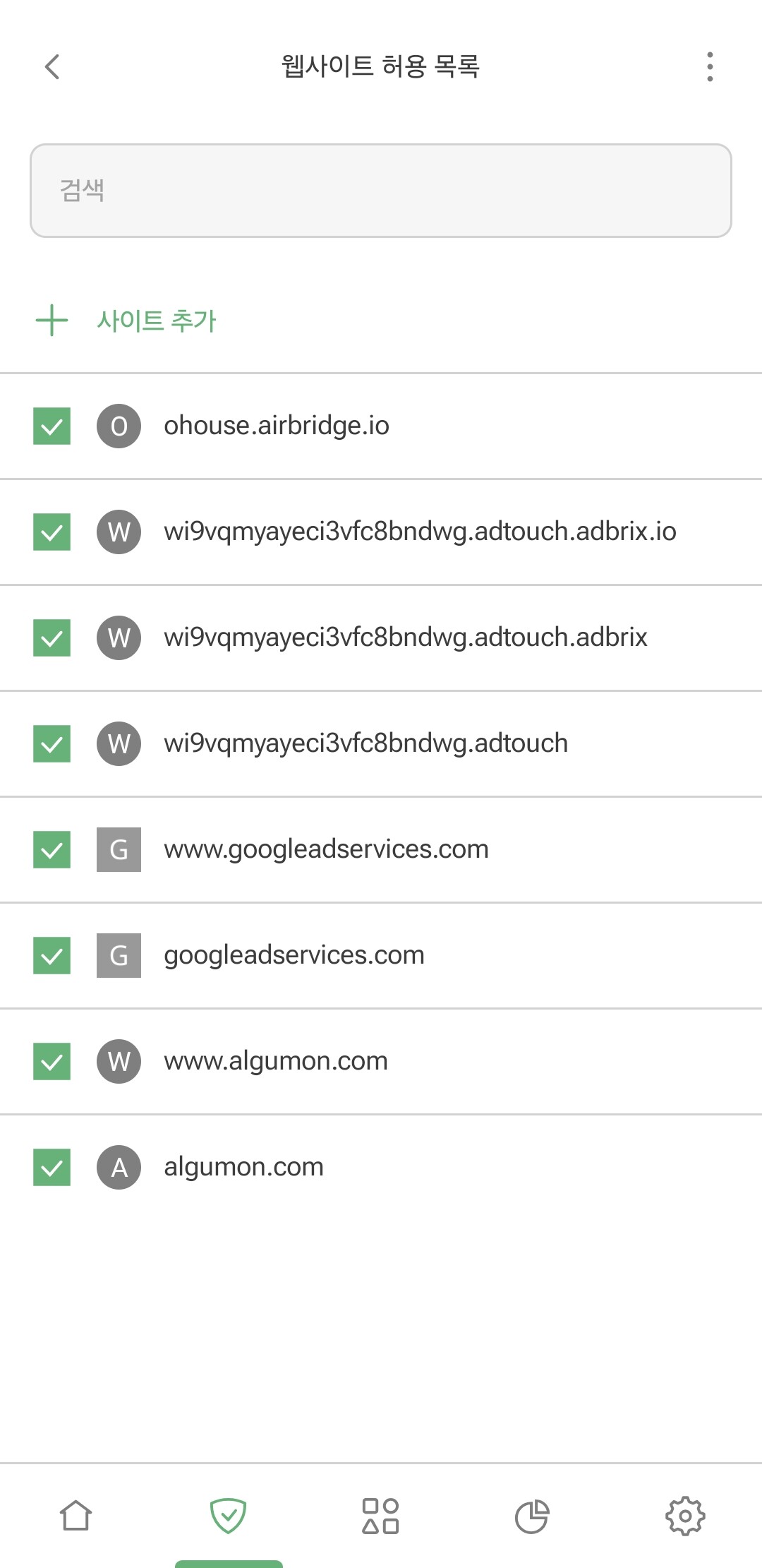Viewport: 762px width, 1568px height.
Task: Uncheck ohouse.airbridge.io checkbox
Action: click(x=52, y=426)
